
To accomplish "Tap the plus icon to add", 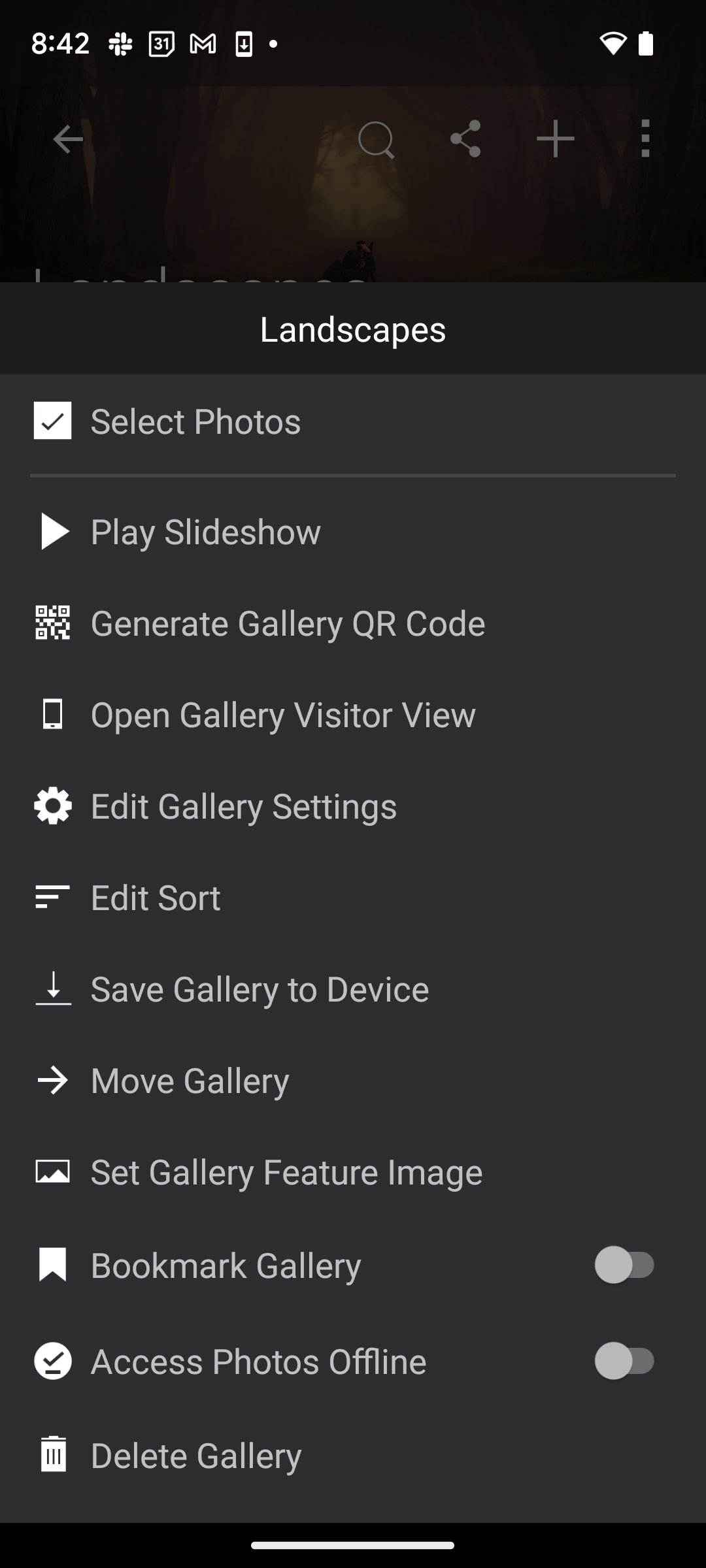I will (556, 139).
